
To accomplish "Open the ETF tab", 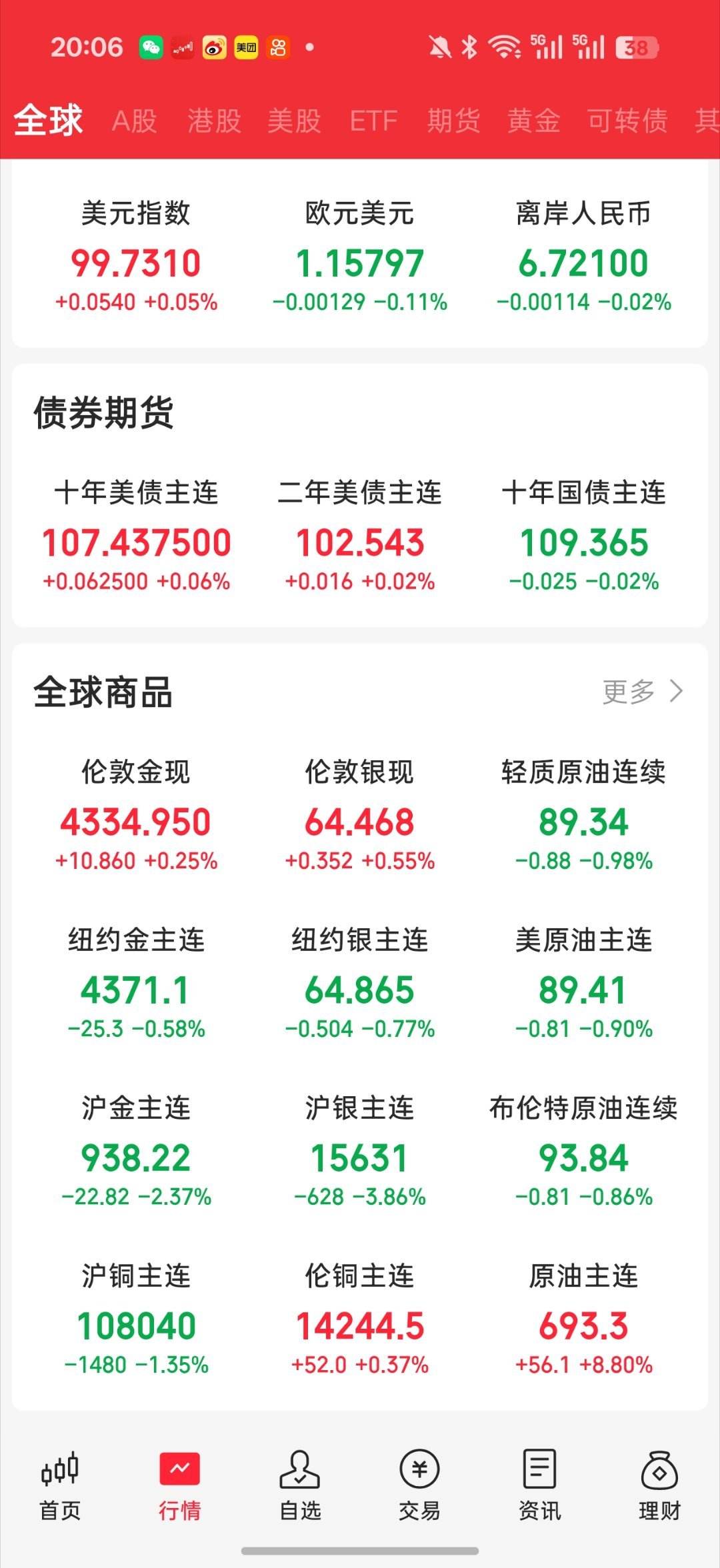I will click(373, 121).
